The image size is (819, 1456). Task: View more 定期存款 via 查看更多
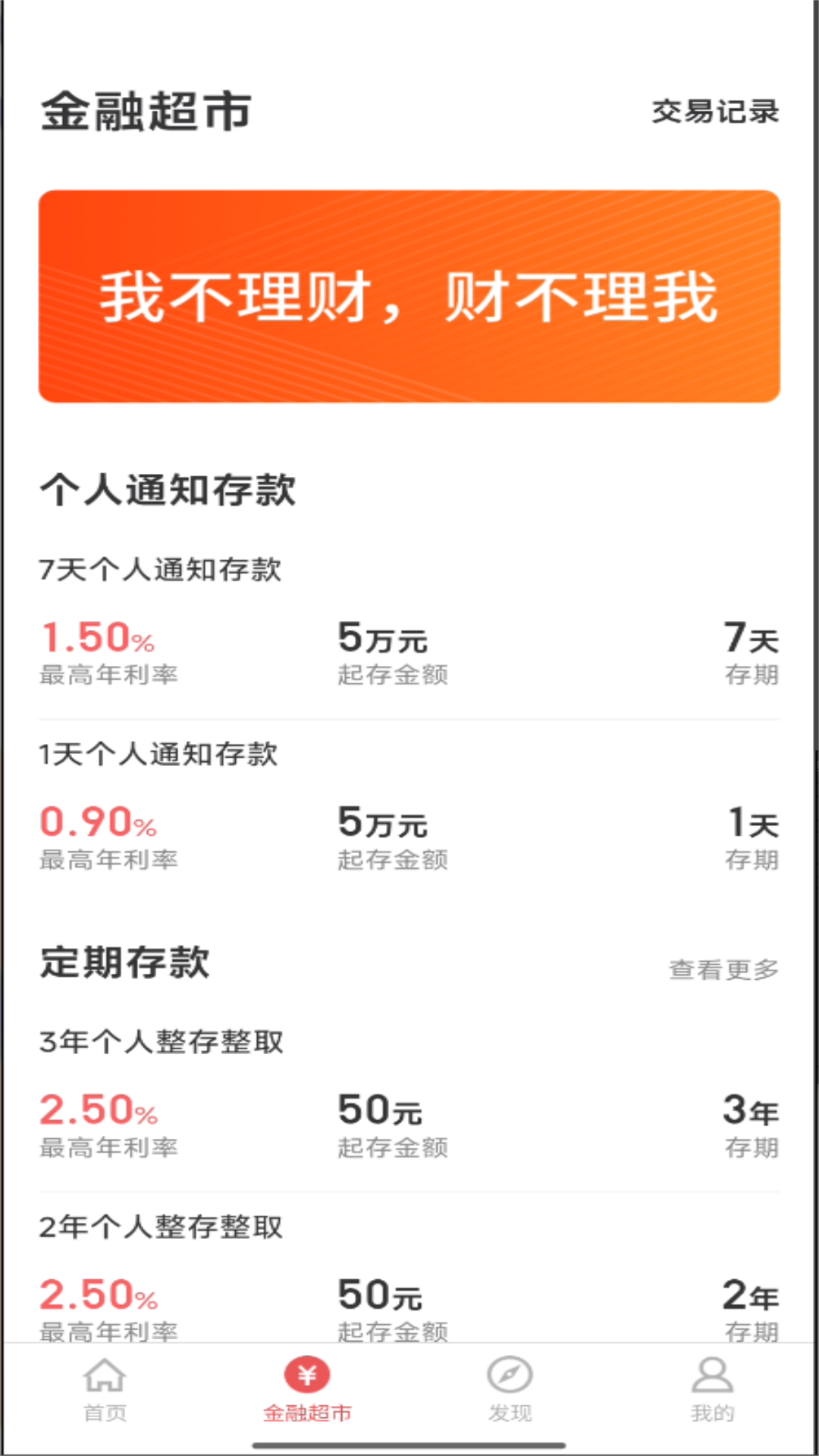[x=723, y=969]
